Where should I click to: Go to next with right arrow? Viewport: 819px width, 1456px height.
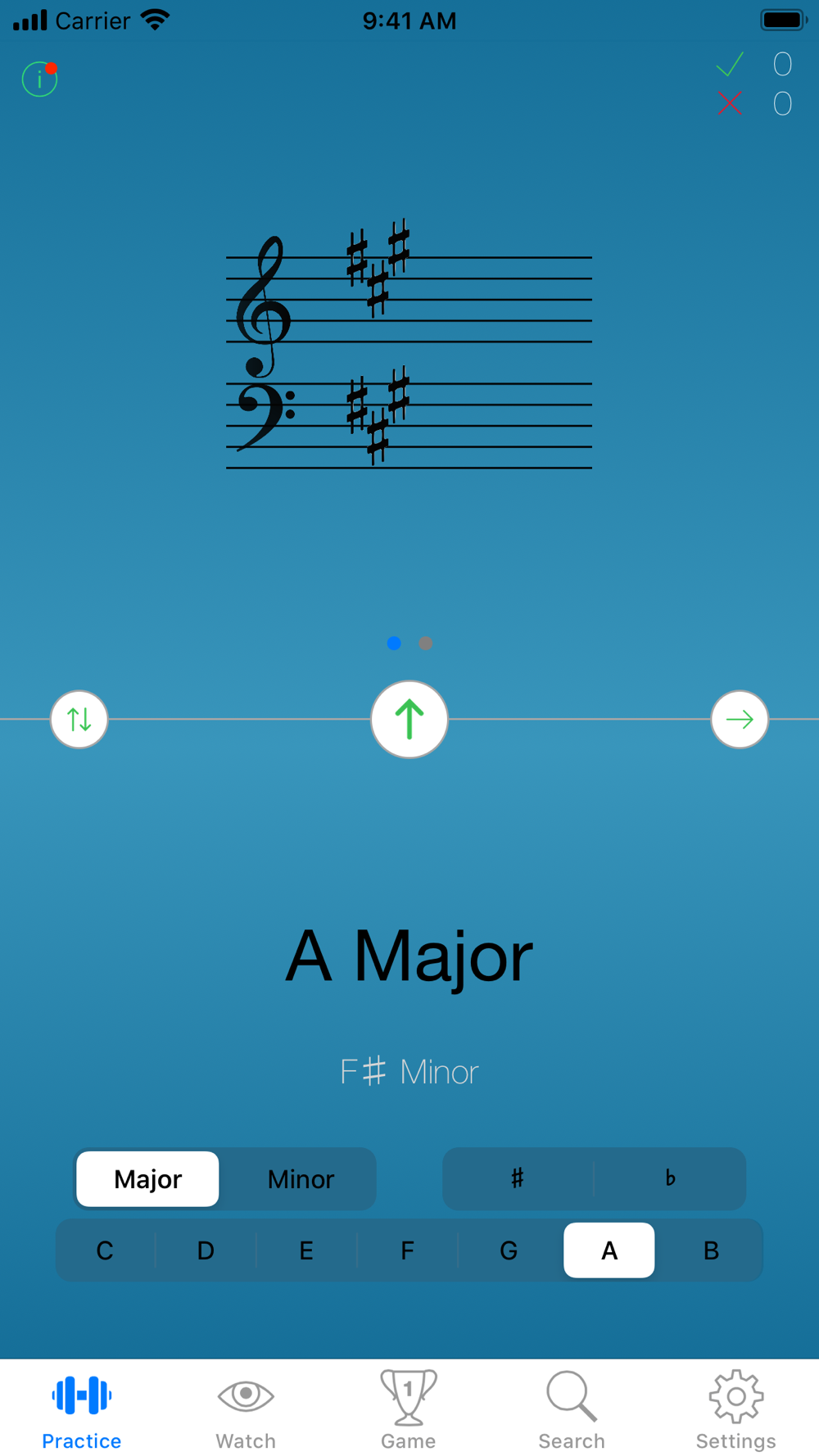(x=740, y=719)
